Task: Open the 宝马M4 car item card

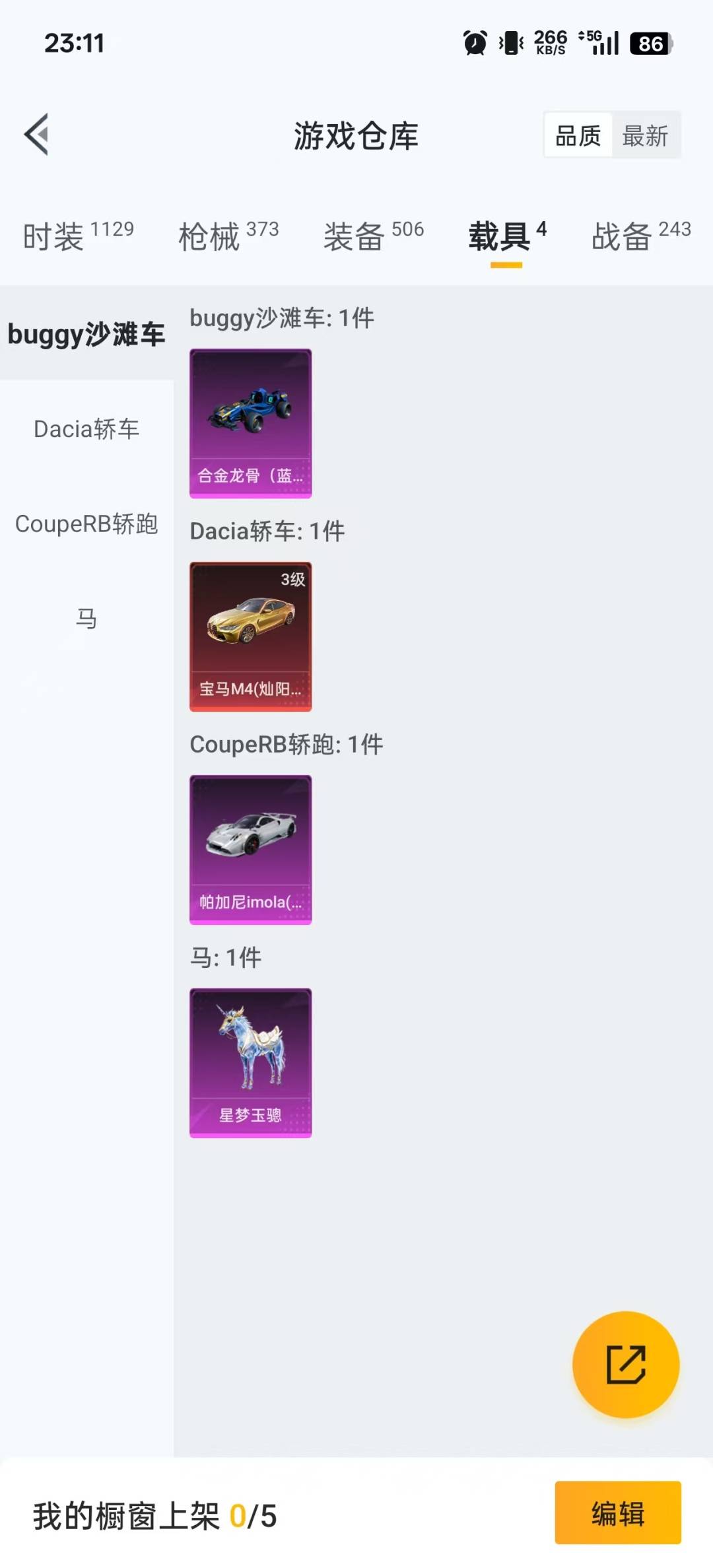Action: point(250,636)
